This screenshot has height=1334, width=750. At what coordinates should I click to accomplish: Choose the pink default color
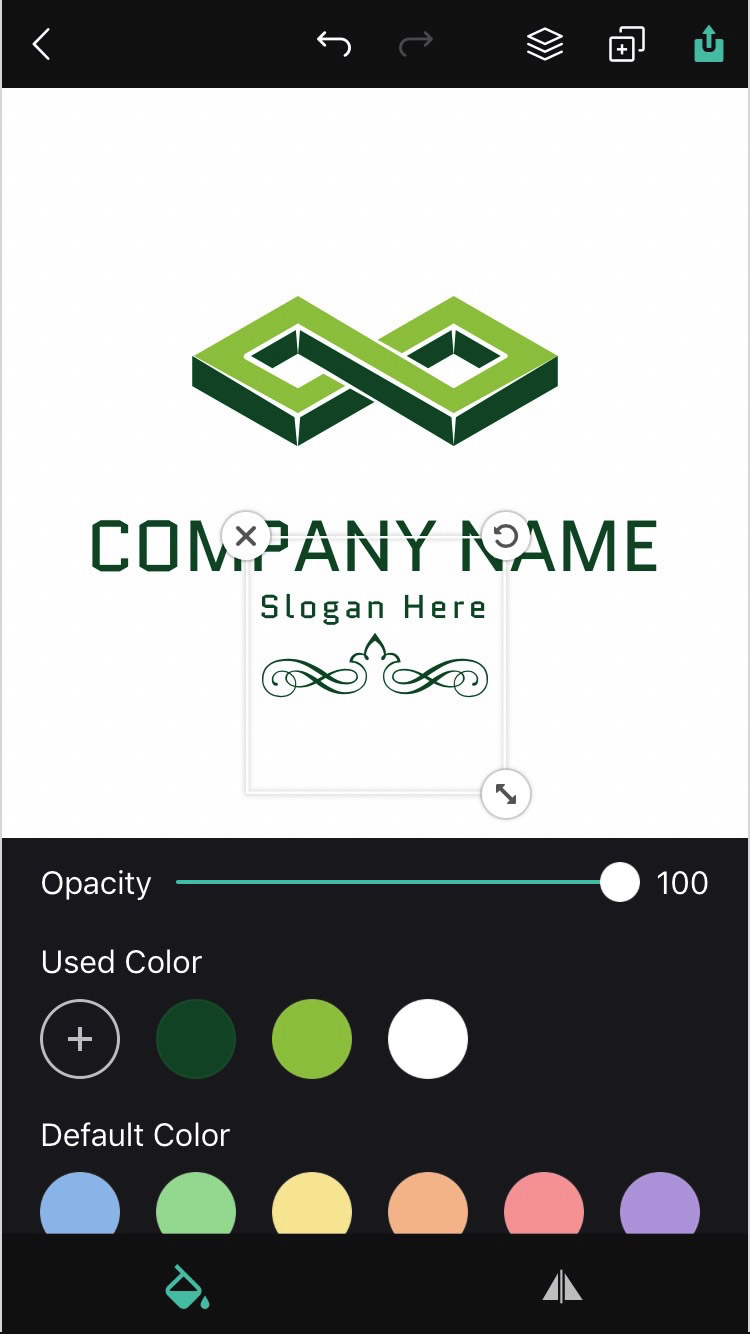(544, 1205)
